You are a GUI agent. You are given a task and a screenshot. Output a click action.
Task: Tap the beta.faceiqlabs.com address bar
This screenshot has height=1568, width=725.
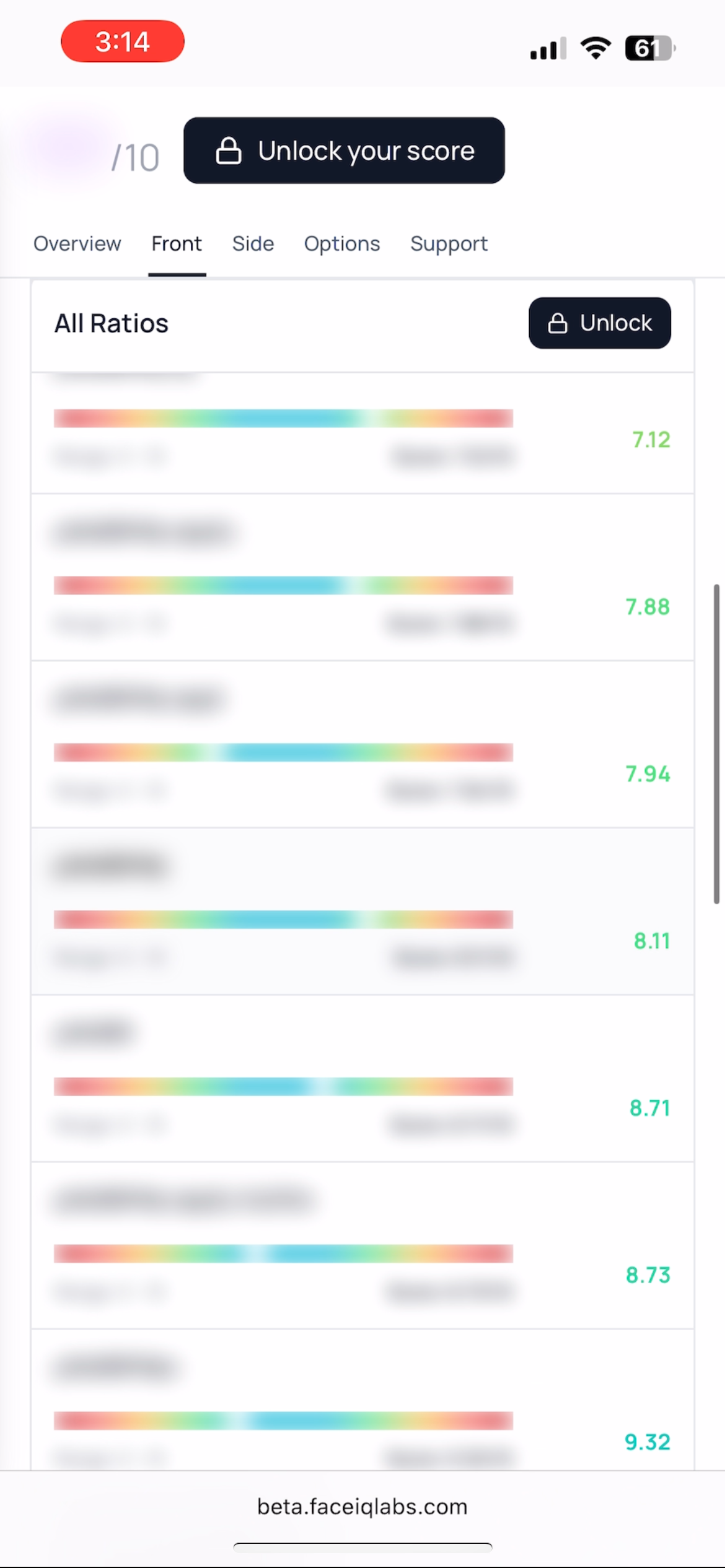[x=362, y=1506]
